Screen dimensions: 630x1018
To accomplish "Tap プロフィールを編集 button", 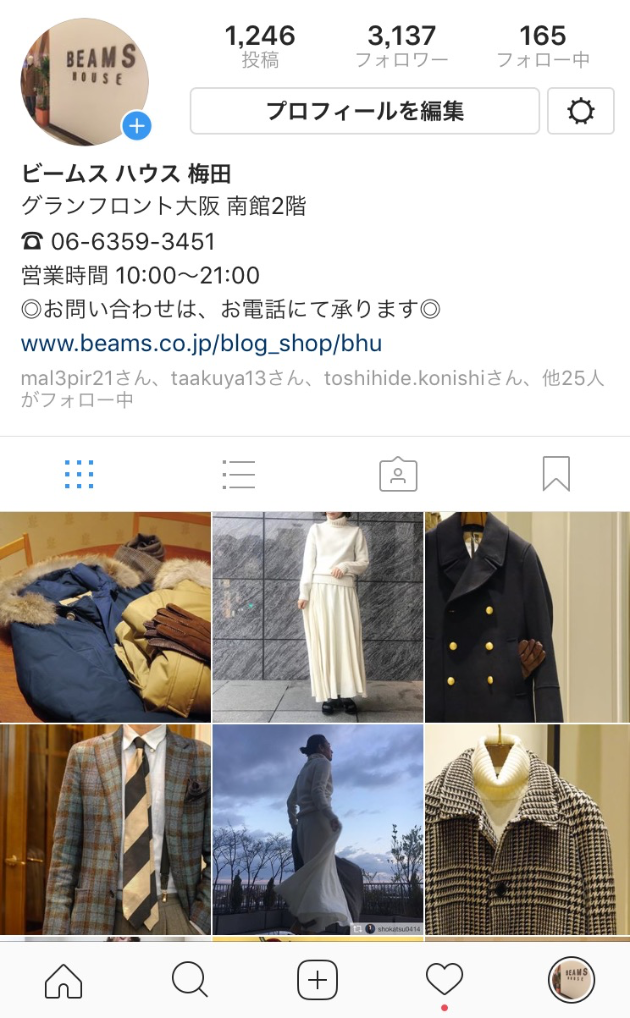I will (364, 111).
